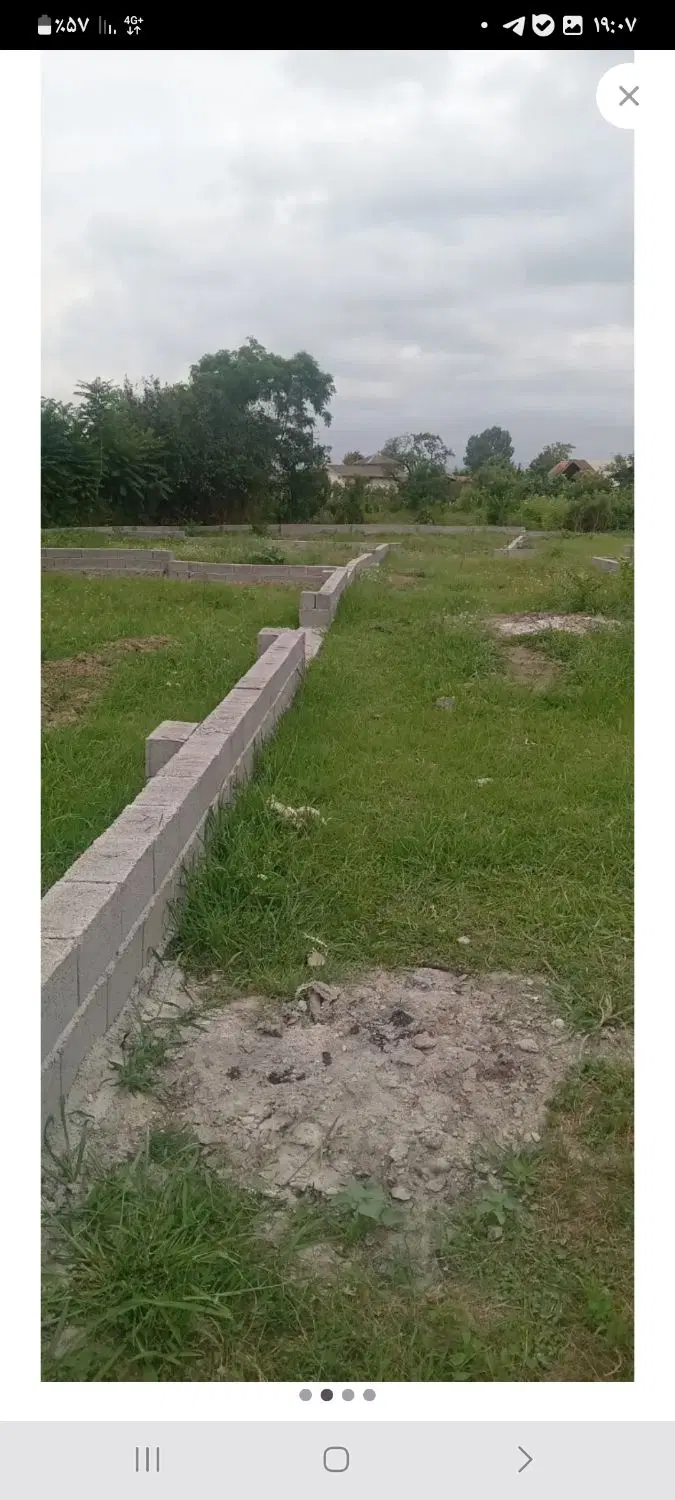This screenshot has width=675, height=1500.
Task: Go back using the system back arrow
Action: coord(525,1459)
